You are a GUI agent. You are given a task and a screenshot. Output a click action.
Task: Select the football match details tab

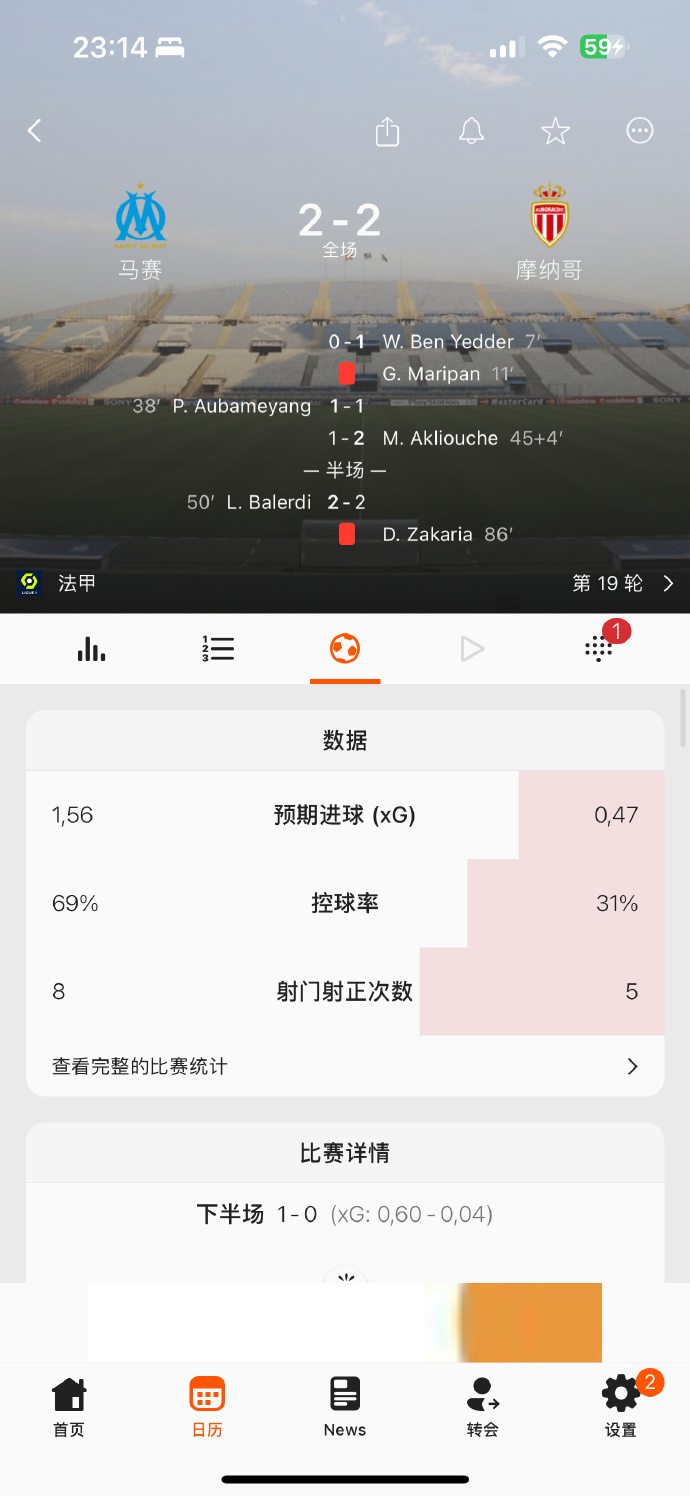345,649
